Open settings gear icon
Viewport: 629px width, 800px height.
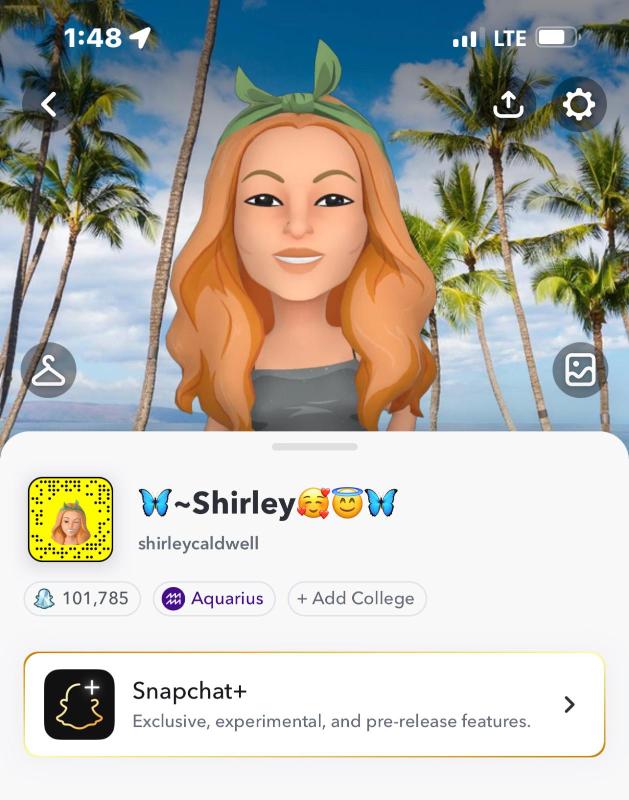click(579, 104)
